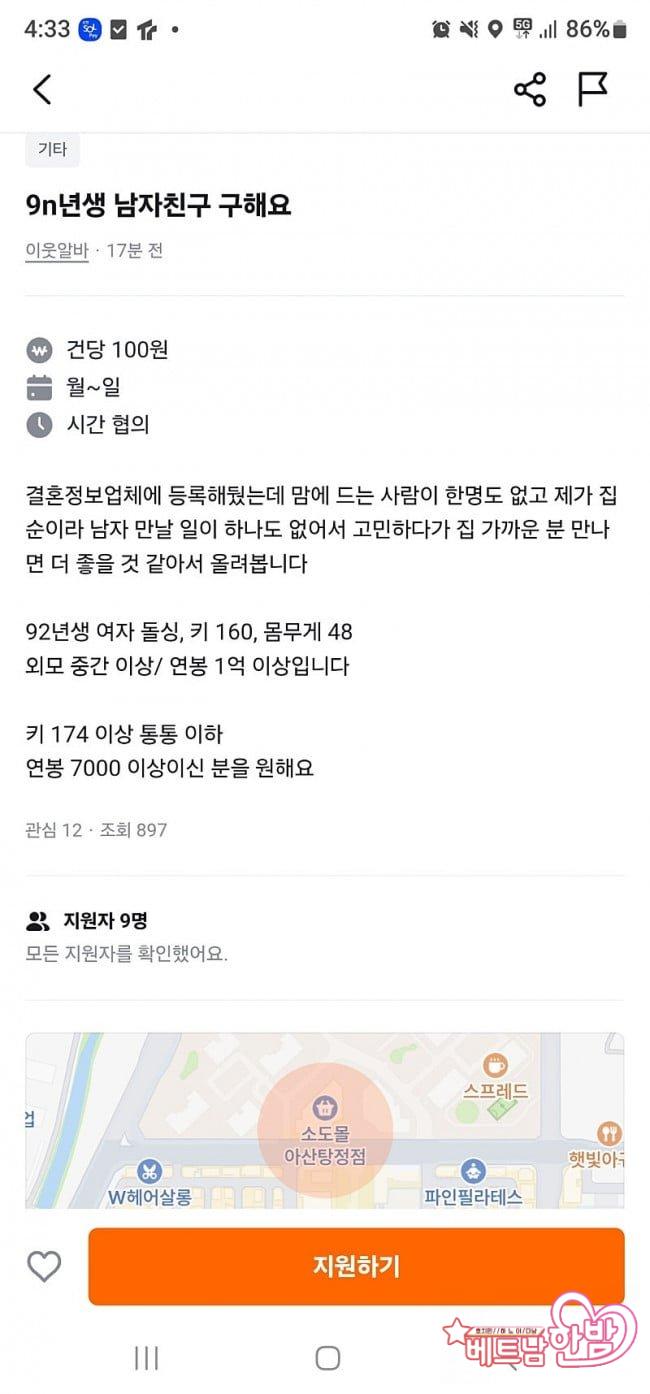Share this job posting
The height and width of the screenshot is (1394, 650).
point(530,89)
